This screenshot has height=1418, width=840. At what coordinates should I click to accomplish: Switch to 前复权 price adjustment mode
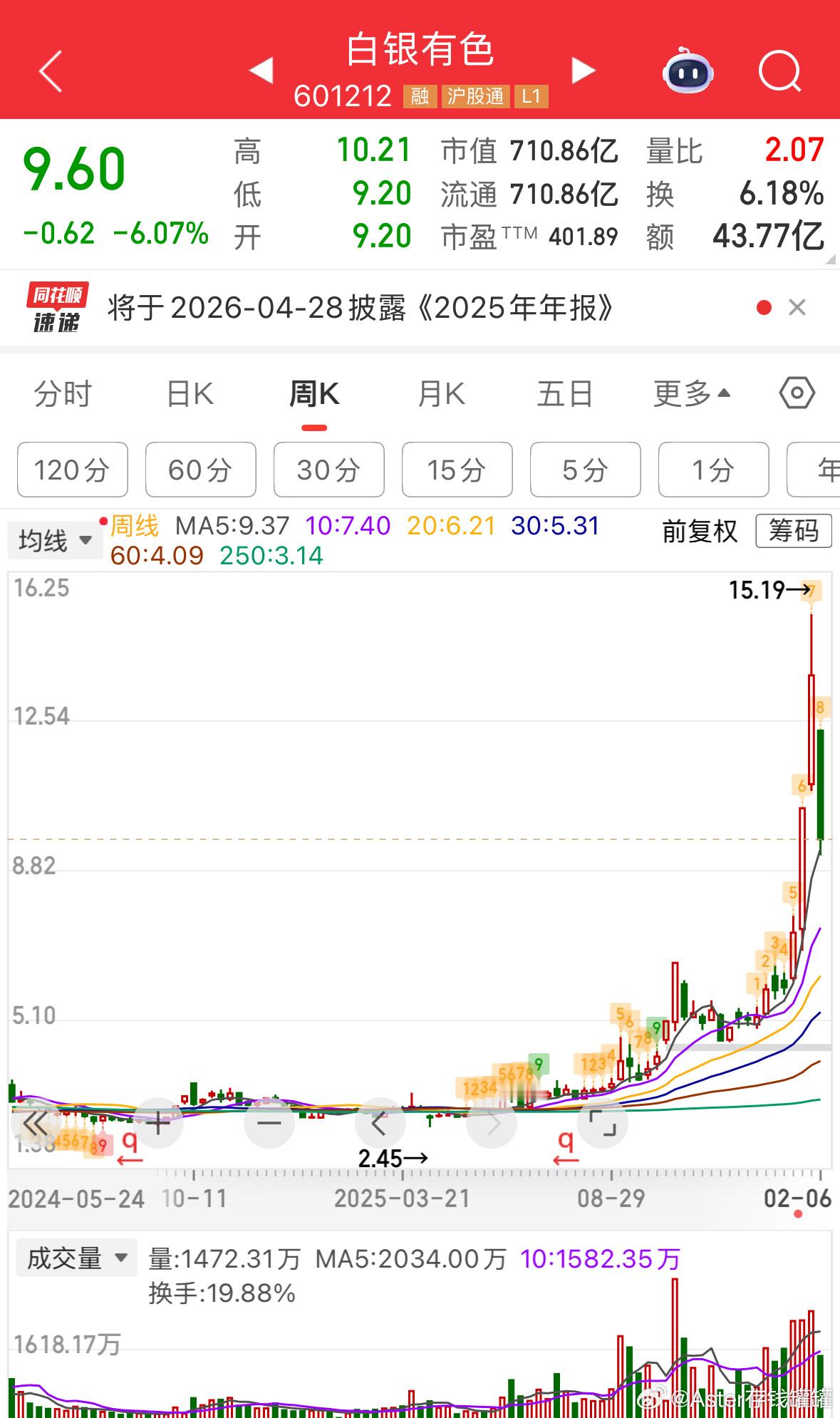699,532
